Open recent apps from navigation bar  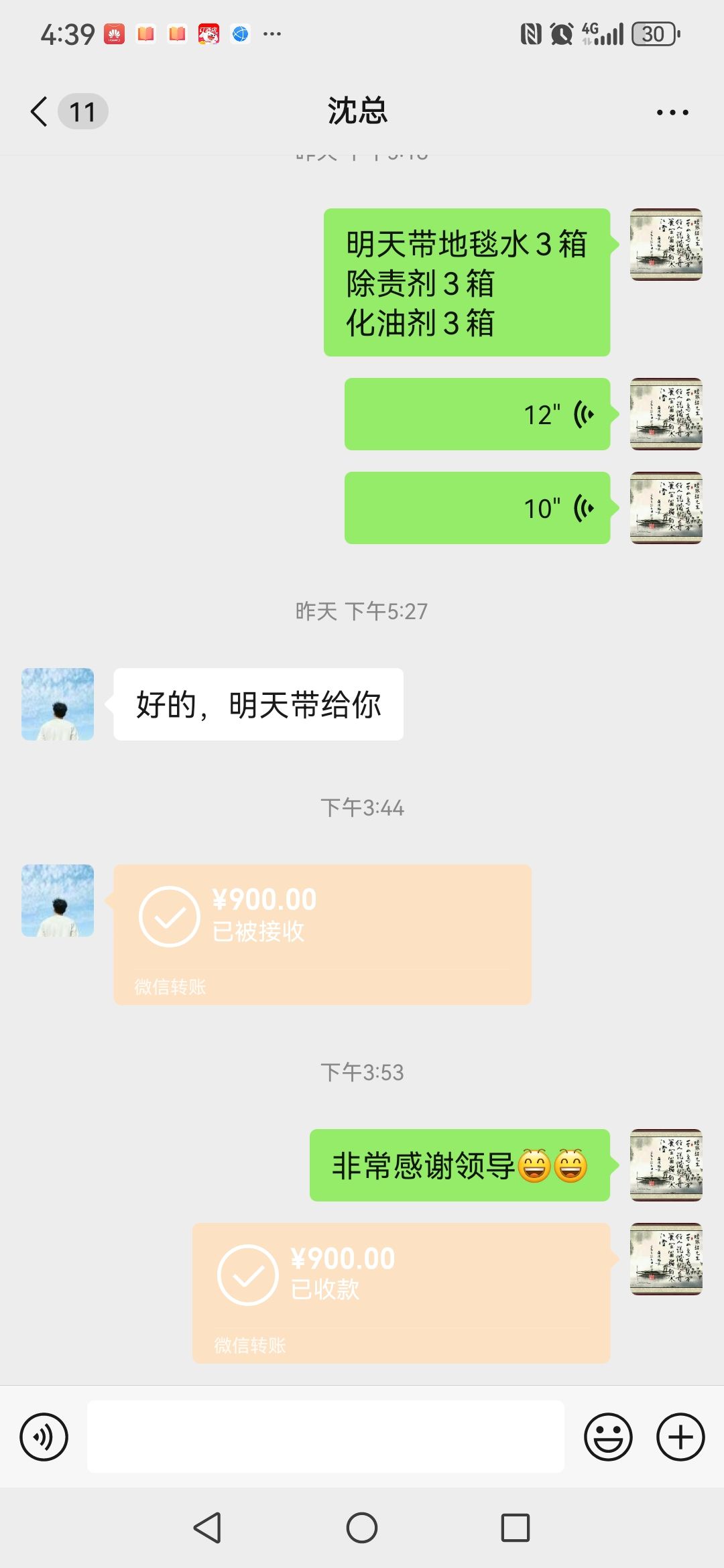(516, 1528)
